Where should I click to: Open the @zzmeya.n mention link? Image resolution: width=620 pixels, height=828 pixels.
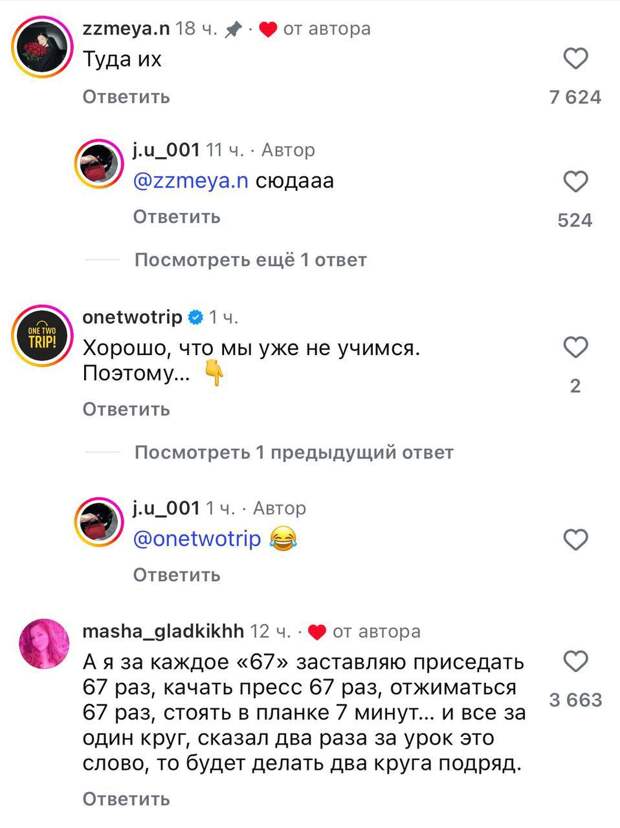pyautogui.click(x=190, y=181)
